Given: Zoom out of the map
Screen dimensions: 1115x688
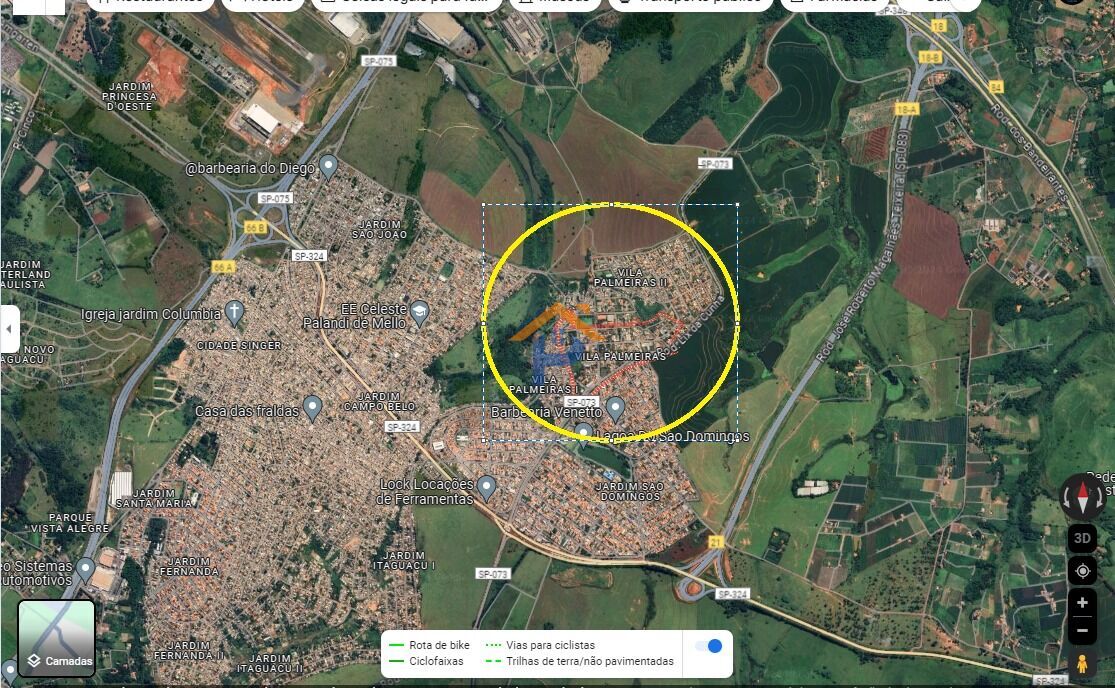Looking at the screenshot, I should tap(1082, 630).
